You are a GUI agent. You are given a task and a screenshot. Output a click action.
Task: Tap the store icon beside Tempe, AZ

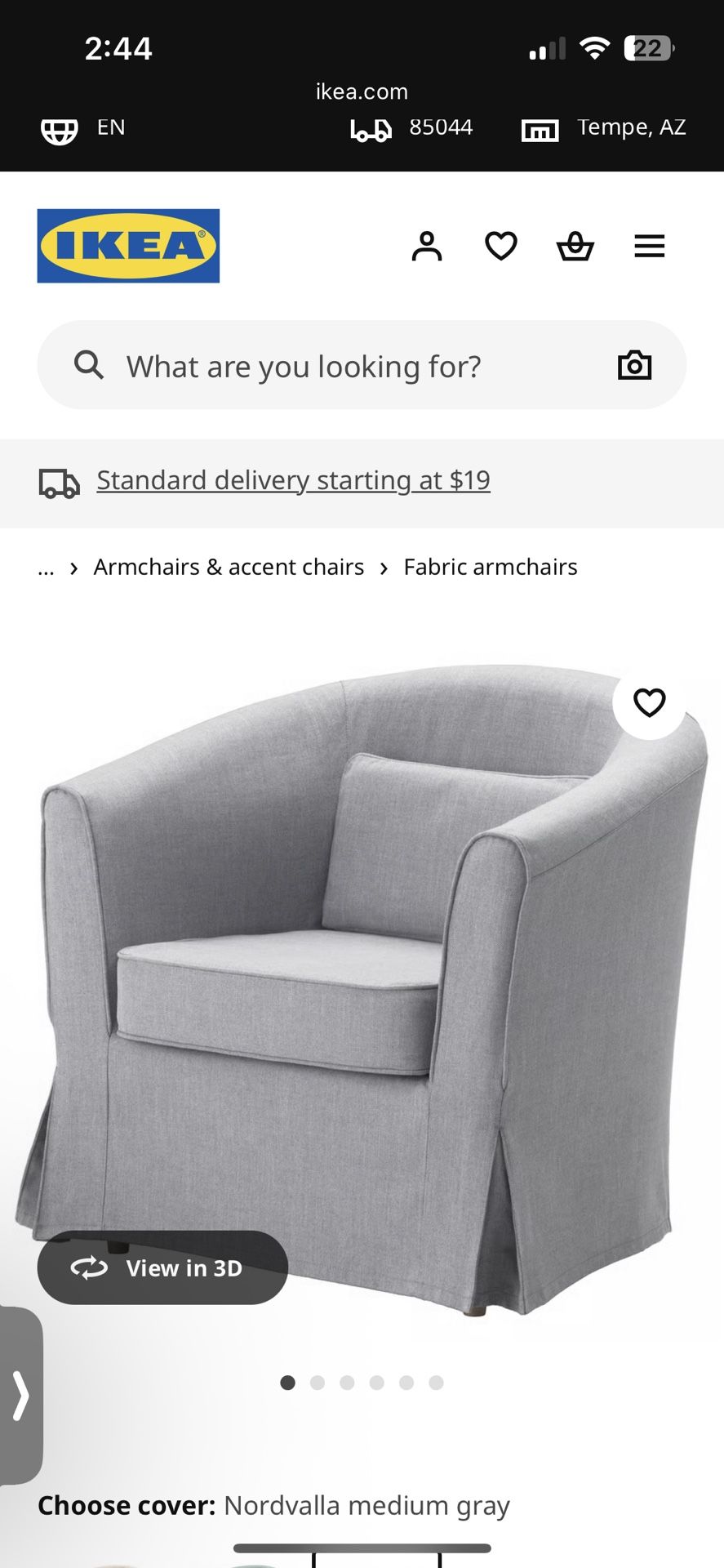coord(540,127)
